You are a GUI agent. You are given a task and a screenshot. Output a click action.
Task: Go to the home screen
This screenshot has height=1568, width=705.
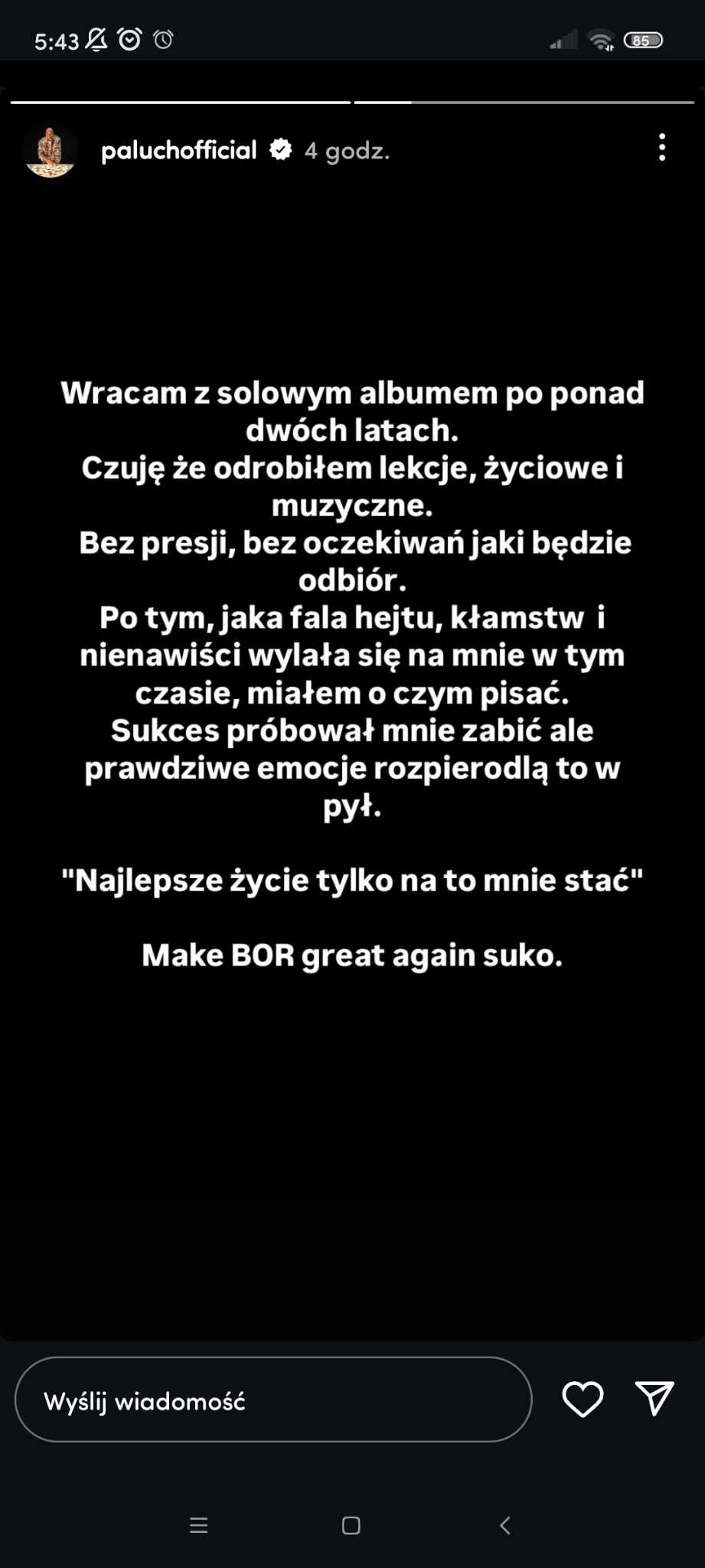[x=351, y=1526]
